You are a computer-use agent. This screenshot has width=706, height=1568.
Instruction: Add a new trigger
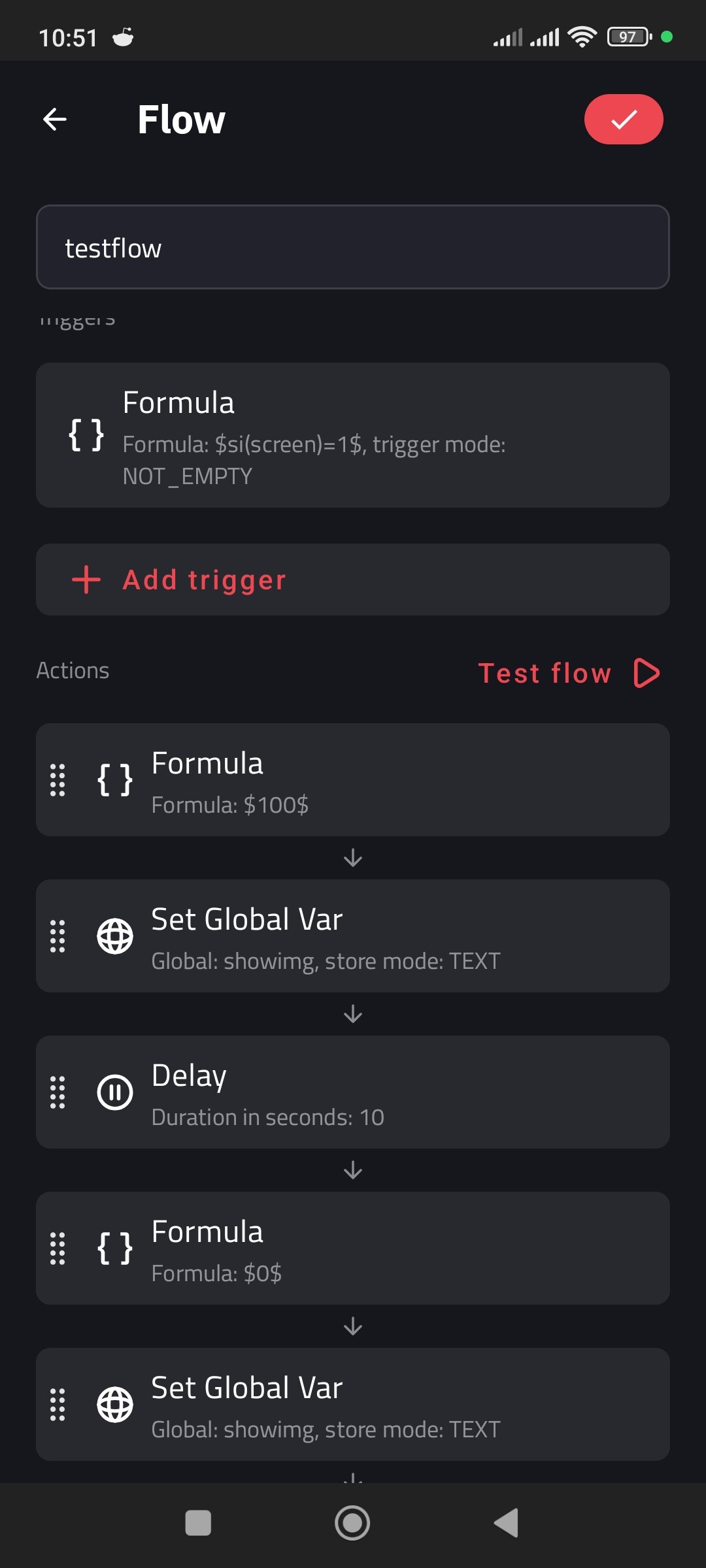[x=352, y=580]
